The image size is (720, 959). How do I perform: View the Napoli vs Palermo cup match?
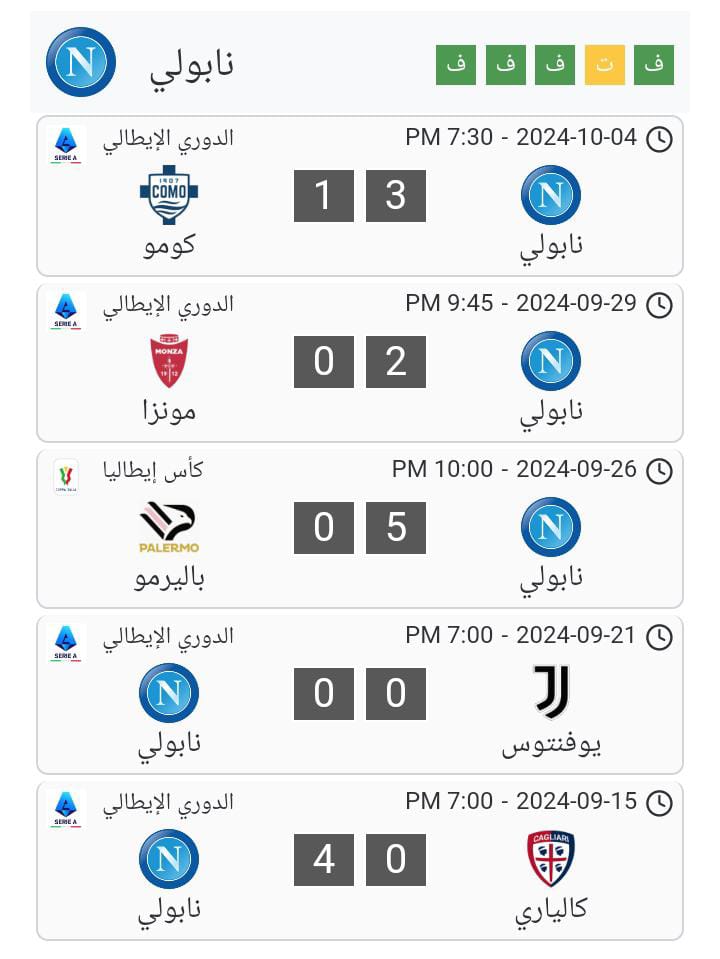[x=360, y=528]
